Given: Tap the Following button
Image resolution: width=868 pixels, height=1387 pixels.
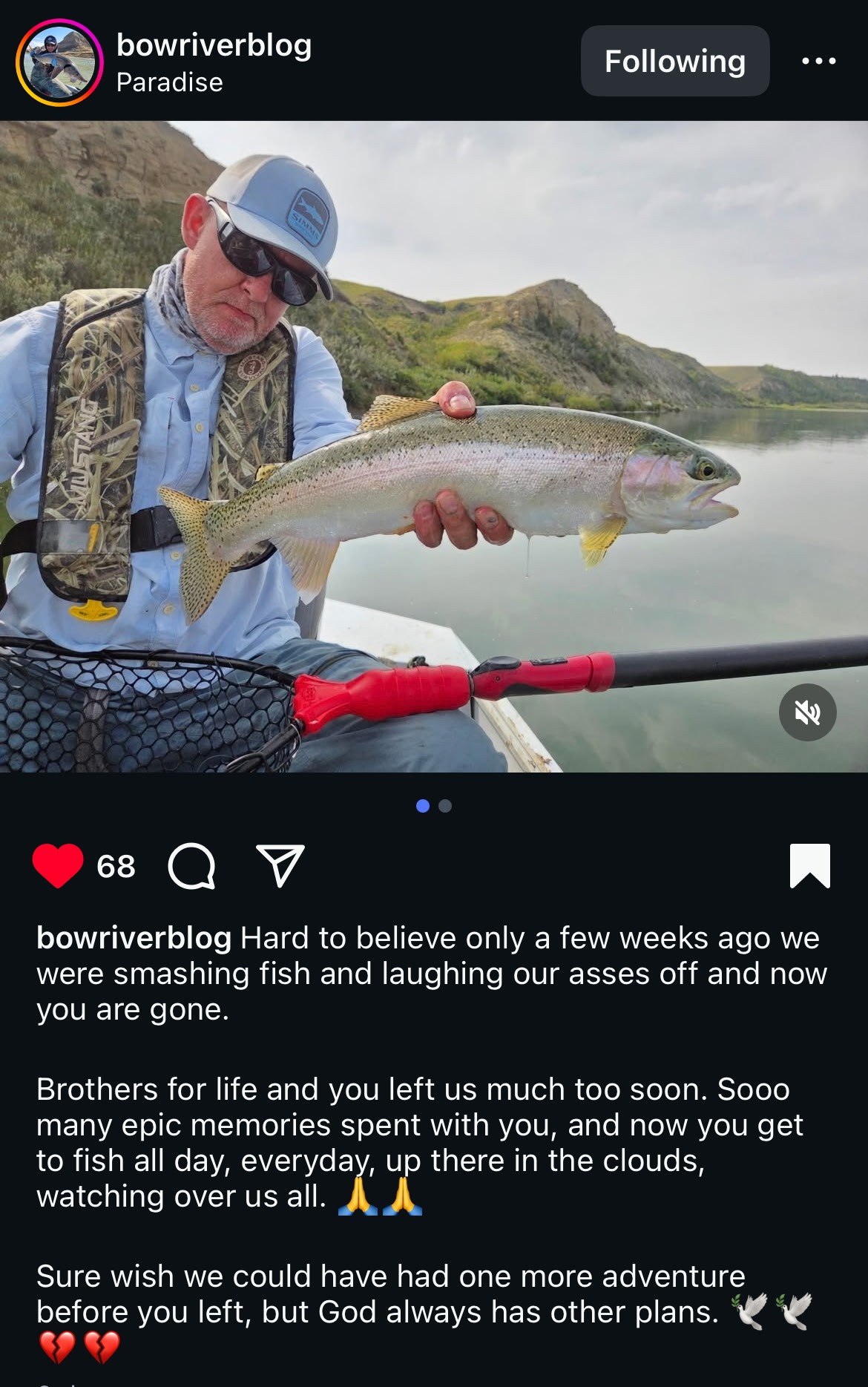Looking at the screenshot, I should pyautogui.click(x=674, y=61).
